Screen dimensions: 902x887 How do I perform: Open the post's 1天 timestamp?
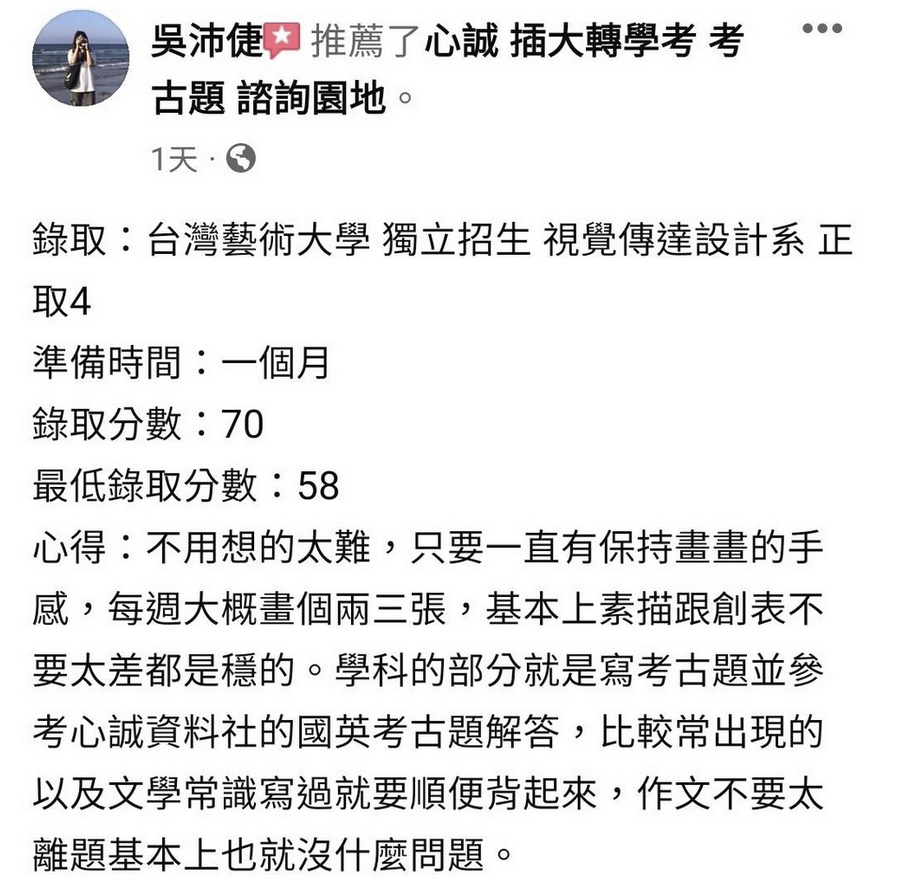point(173,159)
